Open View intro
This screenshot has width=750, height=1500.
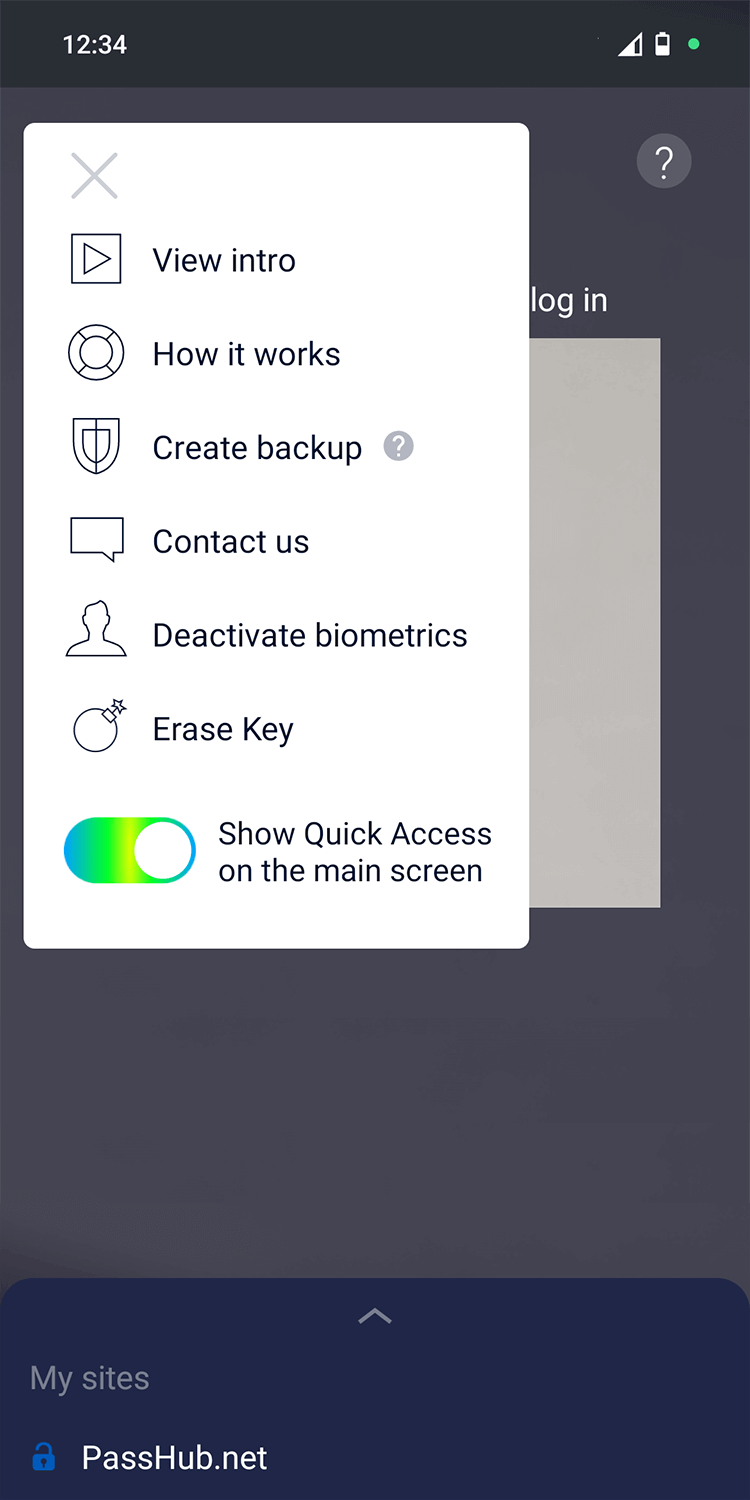224,260
